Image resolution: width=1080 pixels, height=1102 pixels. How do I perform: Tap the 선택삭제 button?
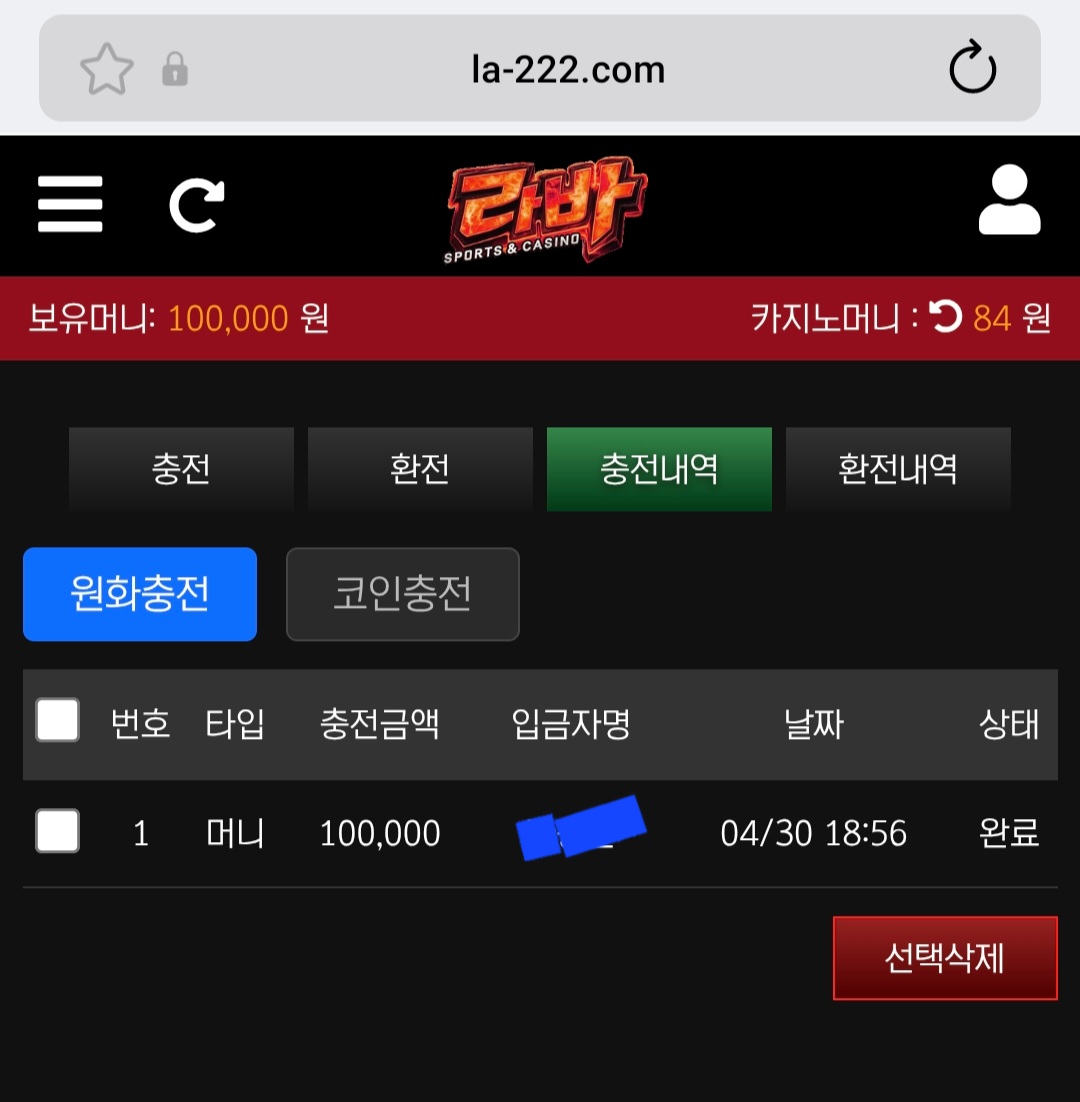(x=945, y=958)
